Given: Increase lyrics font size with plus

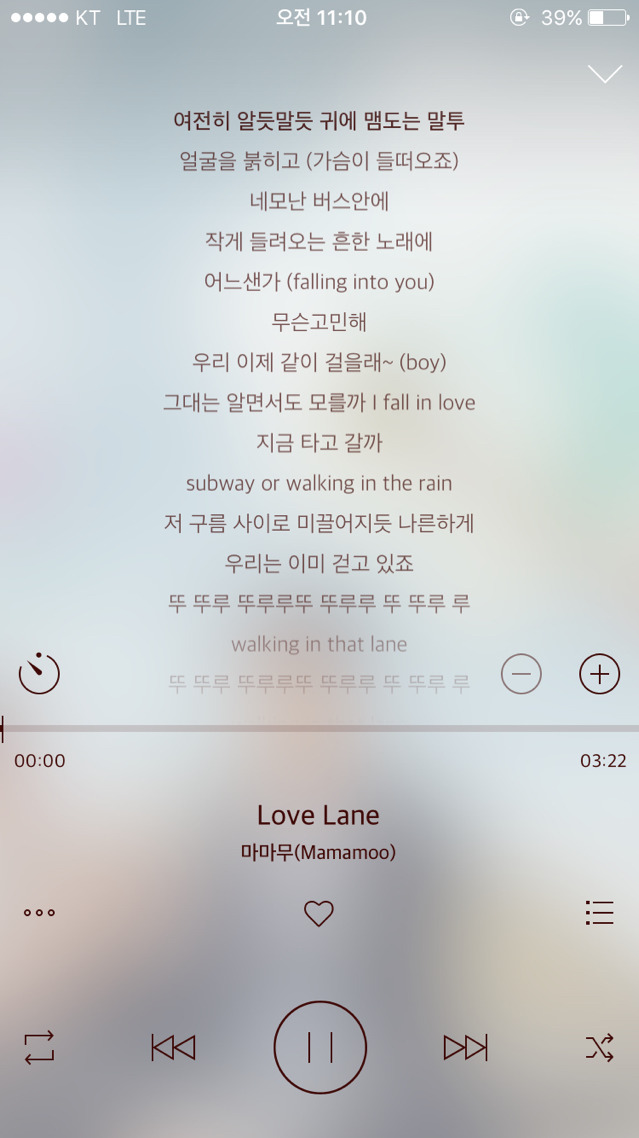Looking at the screenshot, I should (599, 674).
